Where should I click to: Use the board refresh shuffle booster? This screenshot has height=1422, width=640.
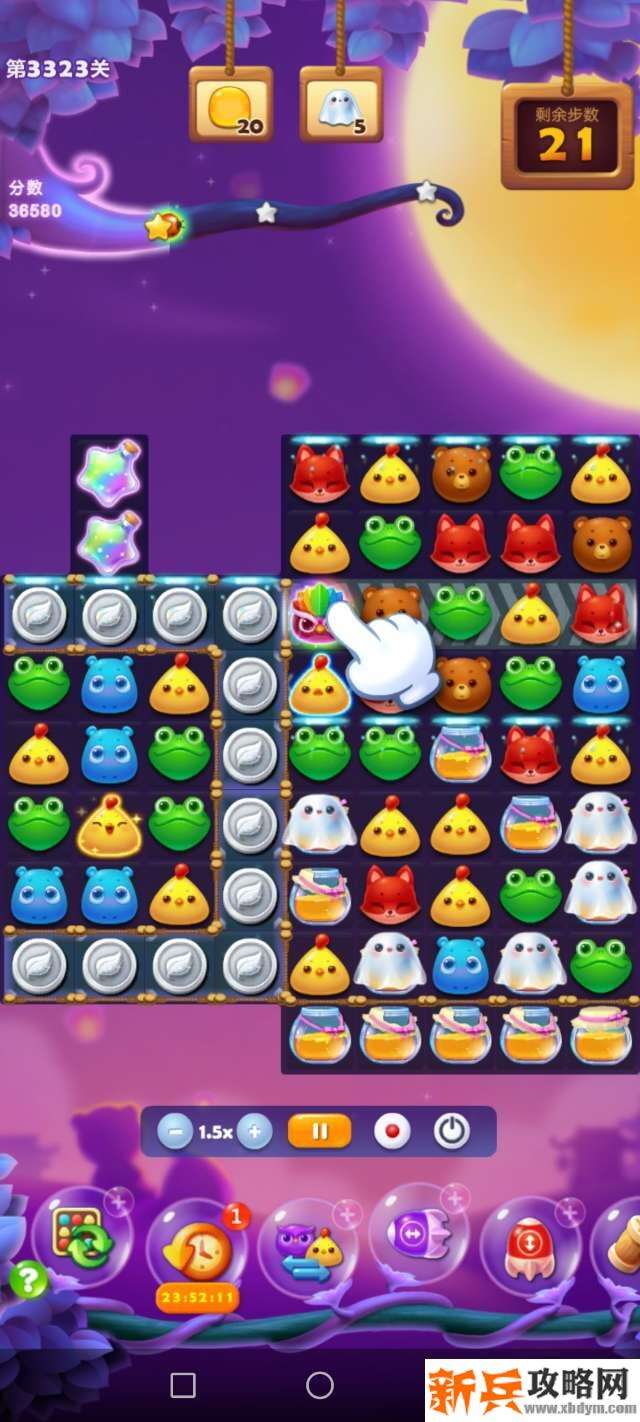(x=82, y=1238)
